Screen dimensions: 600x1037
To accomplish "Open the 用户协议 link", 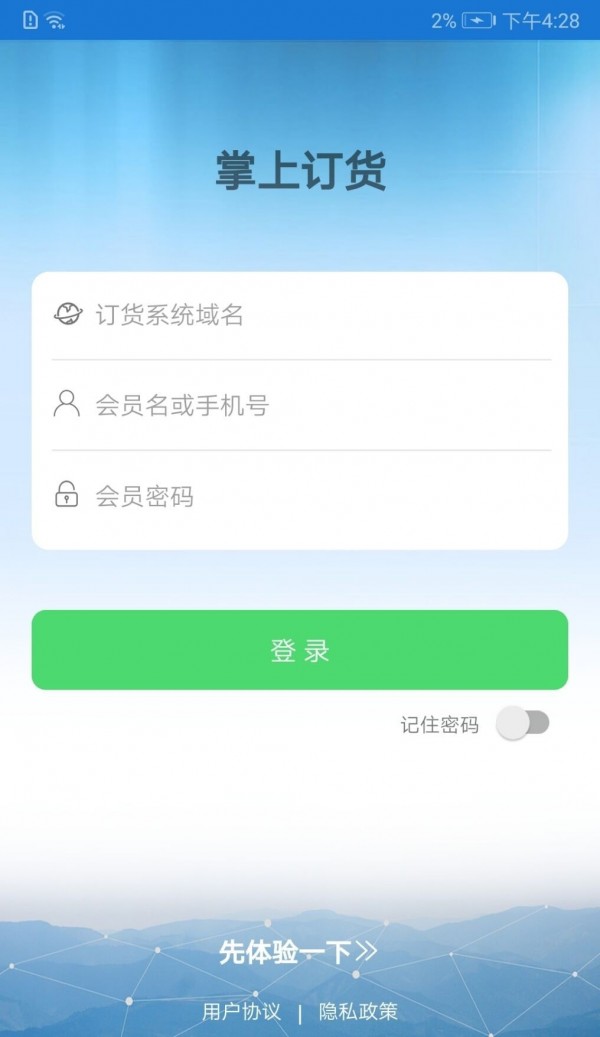I will tap(241, 1012).
